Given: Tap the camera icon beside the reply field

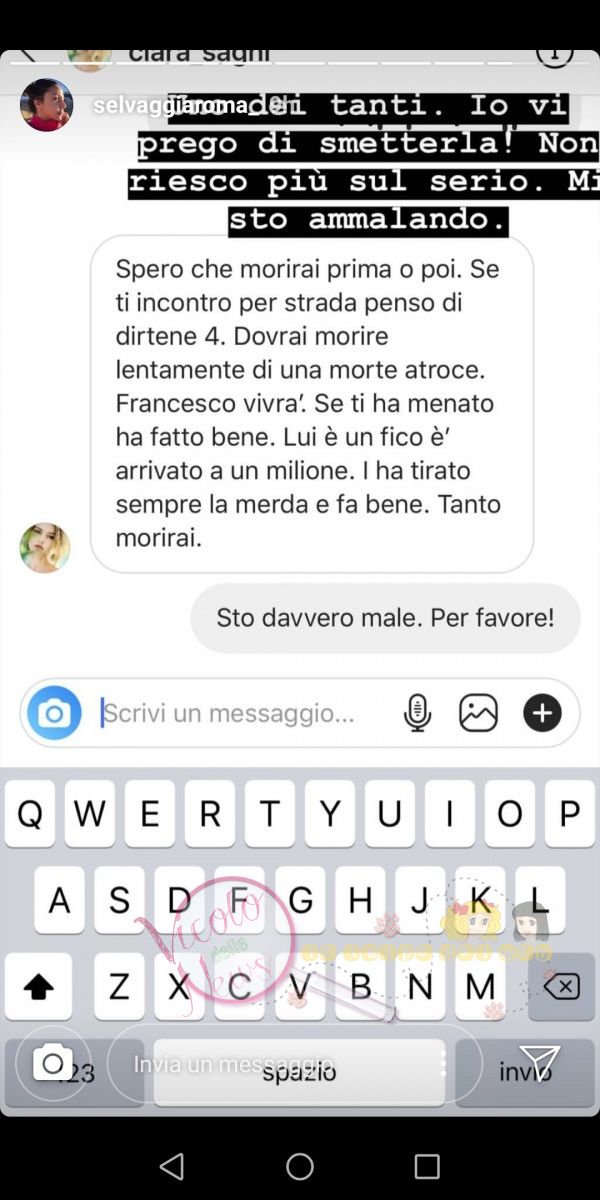Looking at the screenshot, I should (53, 1063).
